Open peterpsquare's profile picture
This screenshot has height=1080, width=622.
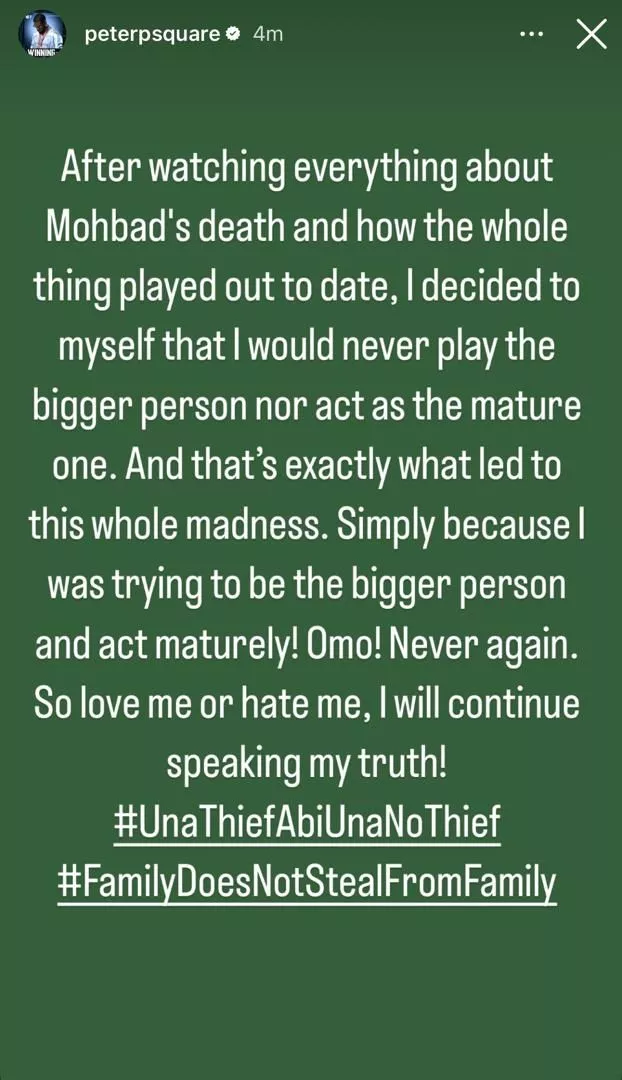[39, 34]
